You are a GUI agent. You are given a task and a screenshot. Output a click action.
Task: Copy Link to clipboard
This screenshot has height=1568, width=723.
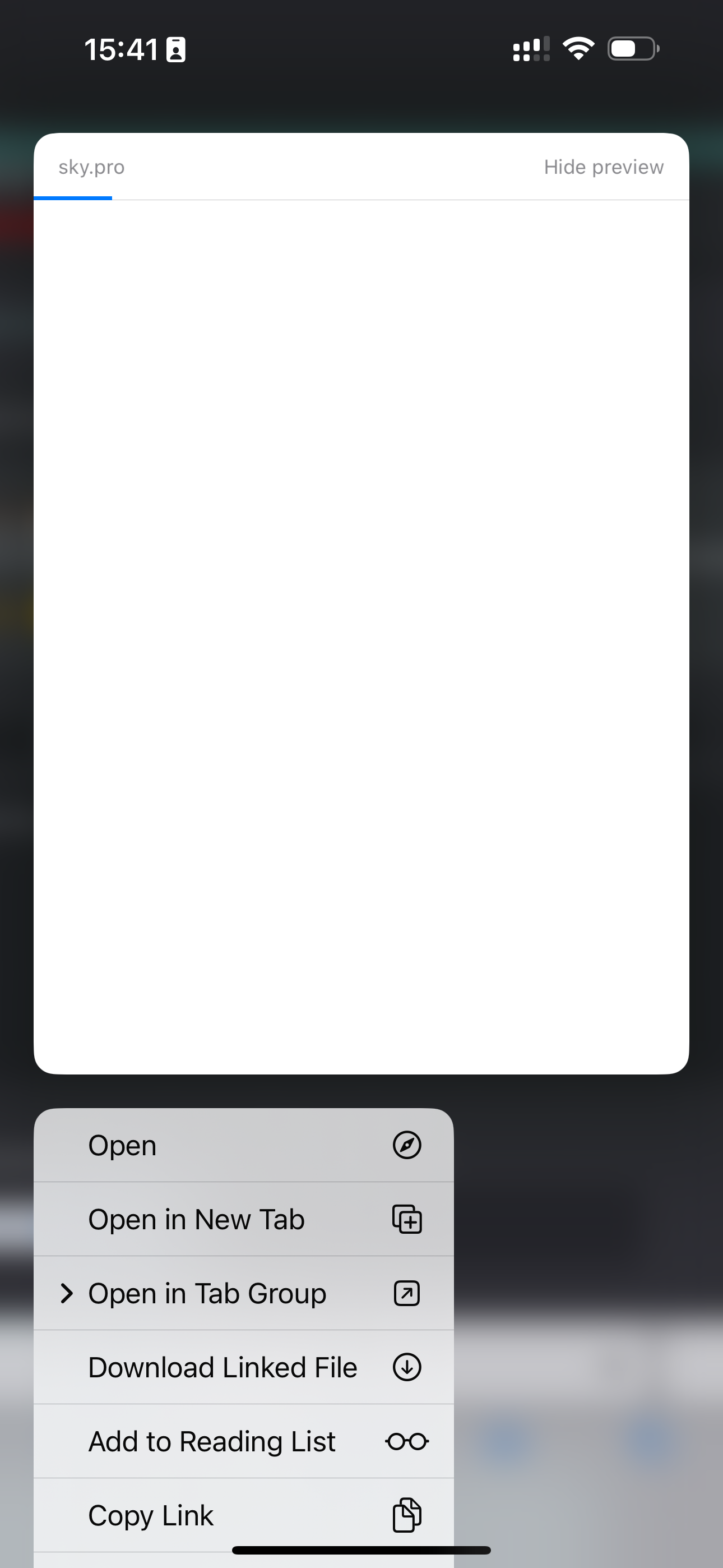243,1514
